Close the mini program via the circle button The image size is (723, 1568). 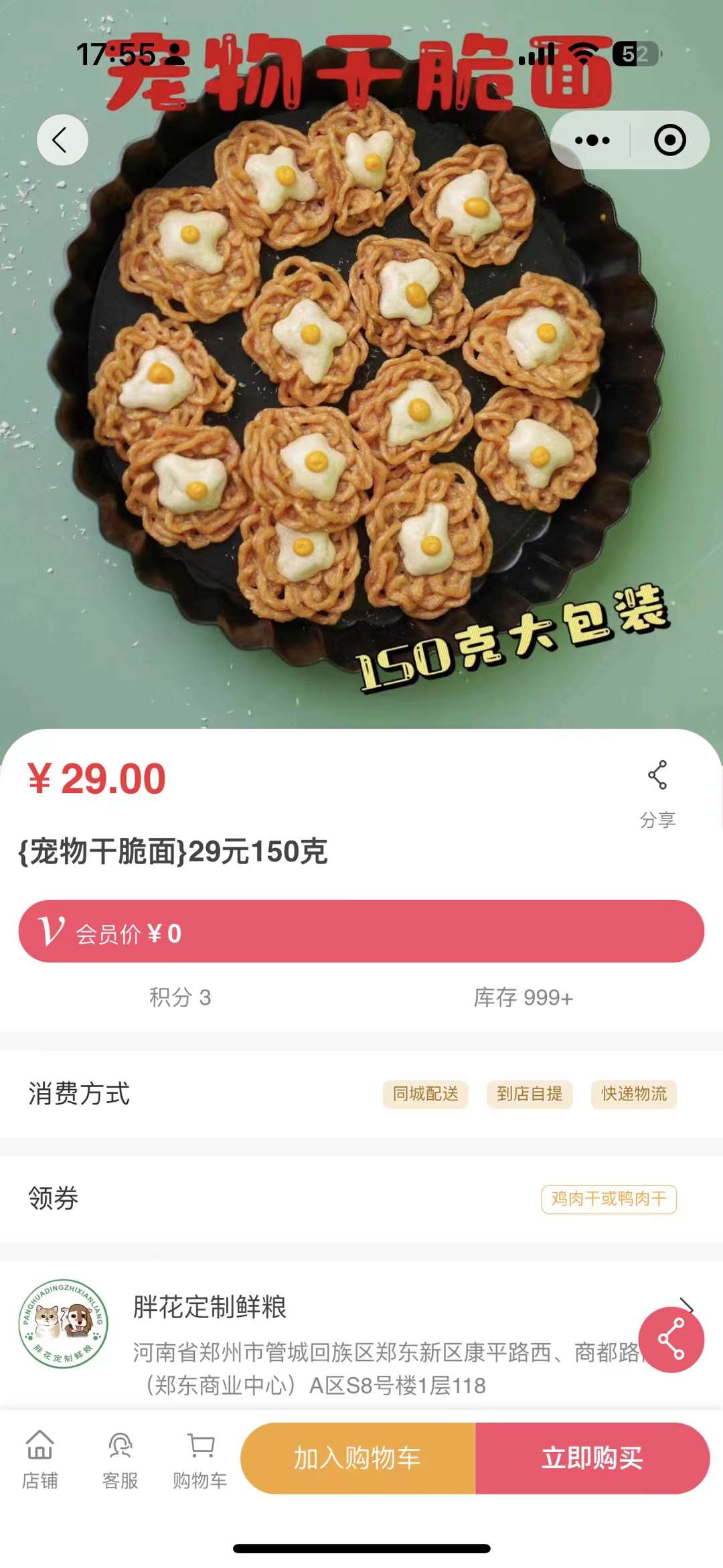pyautogui.click(x=669, y=140)
